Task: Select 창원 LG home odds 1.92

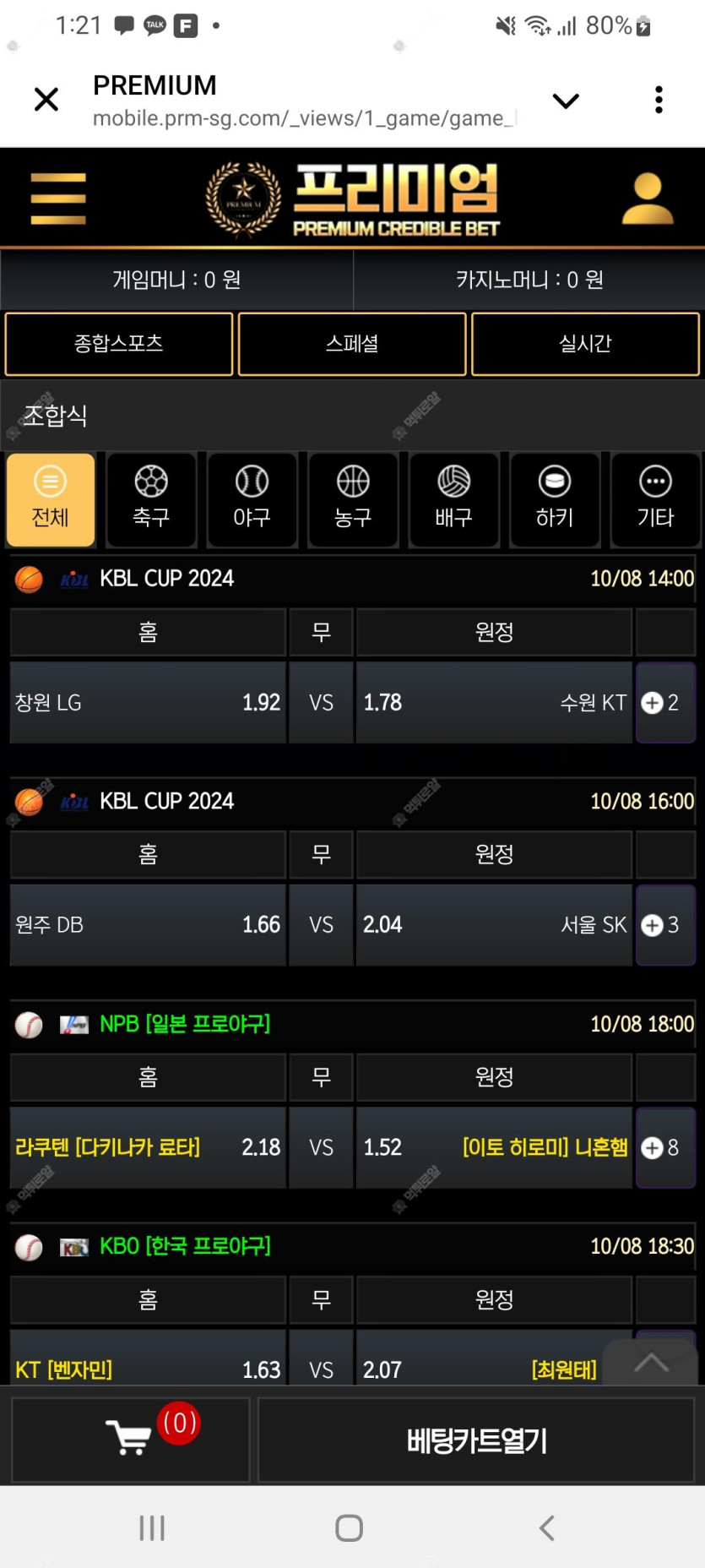Action: (148, 703)
